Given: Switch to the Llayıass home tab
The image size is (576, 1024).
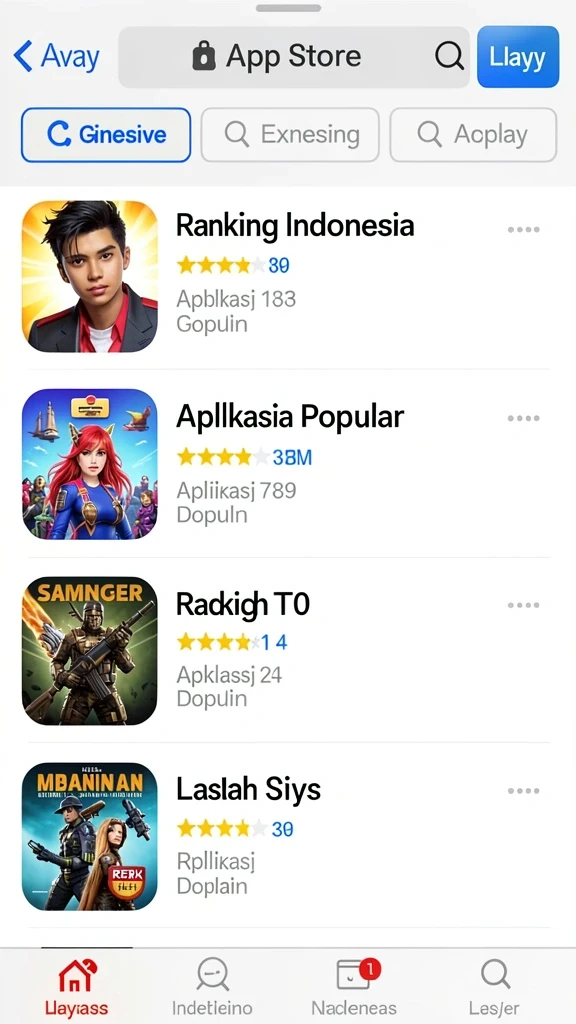Looking at the screenshot, I should [x=76, y=987].
